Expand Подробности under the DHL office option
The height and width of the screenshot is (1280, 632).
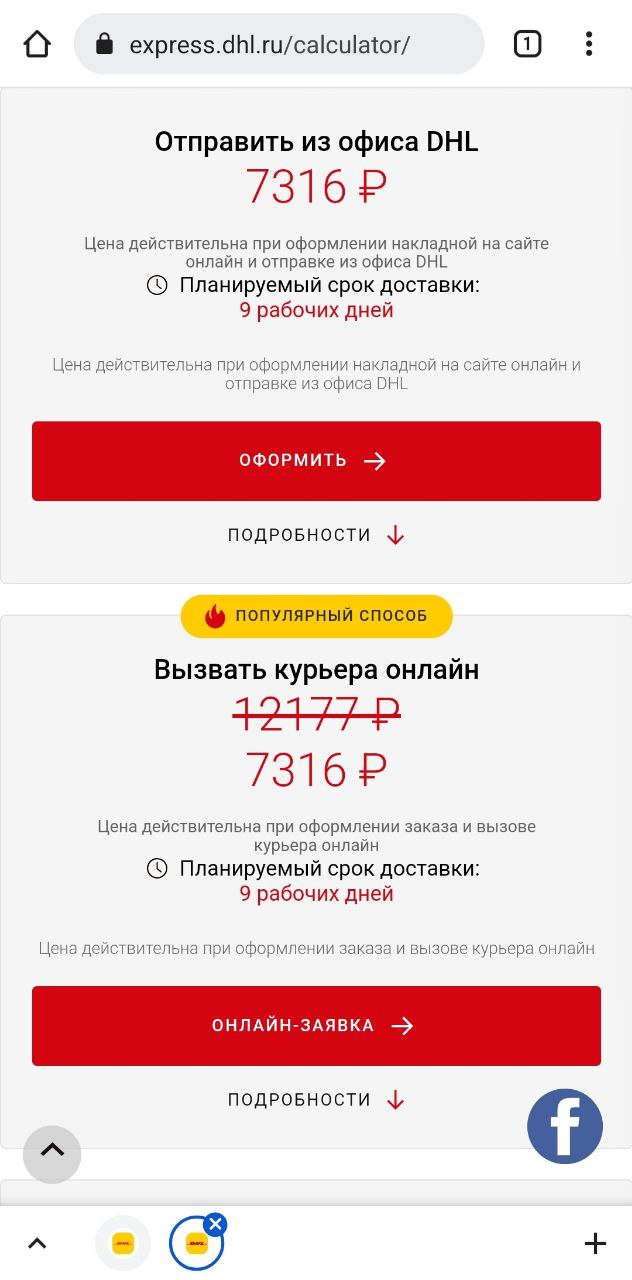tap(316, 535)
